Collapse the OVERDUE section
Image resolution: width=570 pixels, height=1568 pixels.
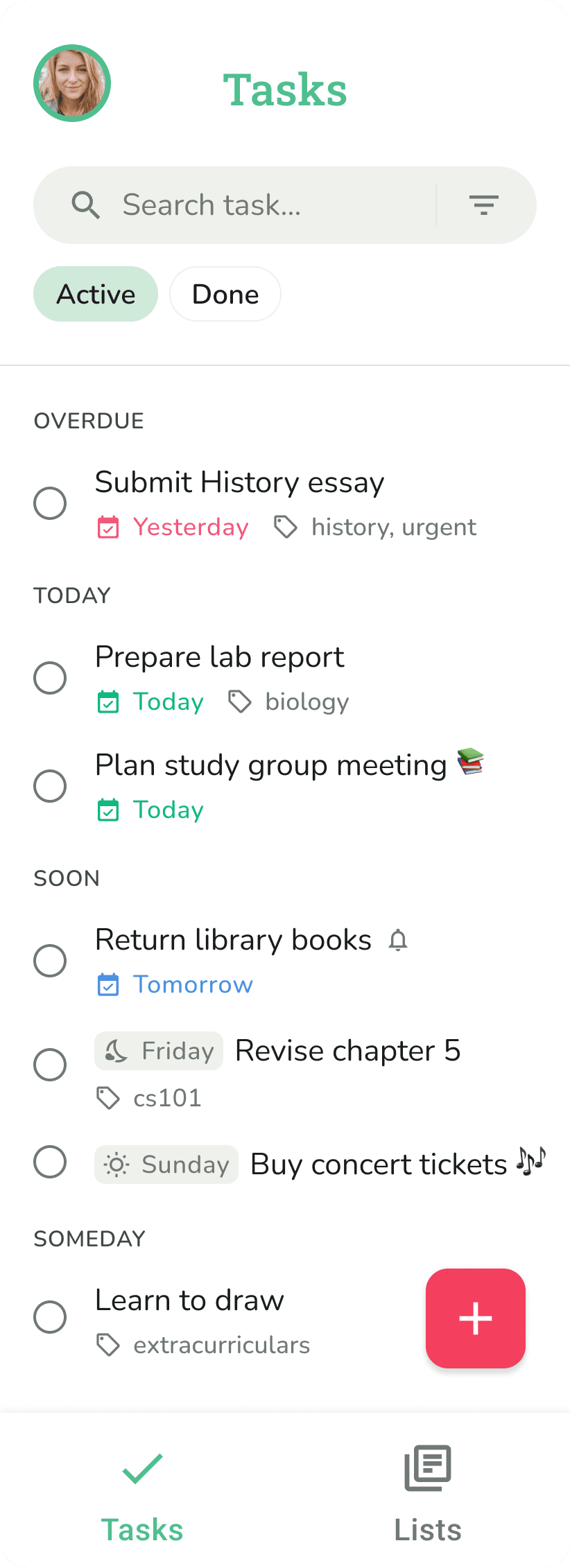89,420
